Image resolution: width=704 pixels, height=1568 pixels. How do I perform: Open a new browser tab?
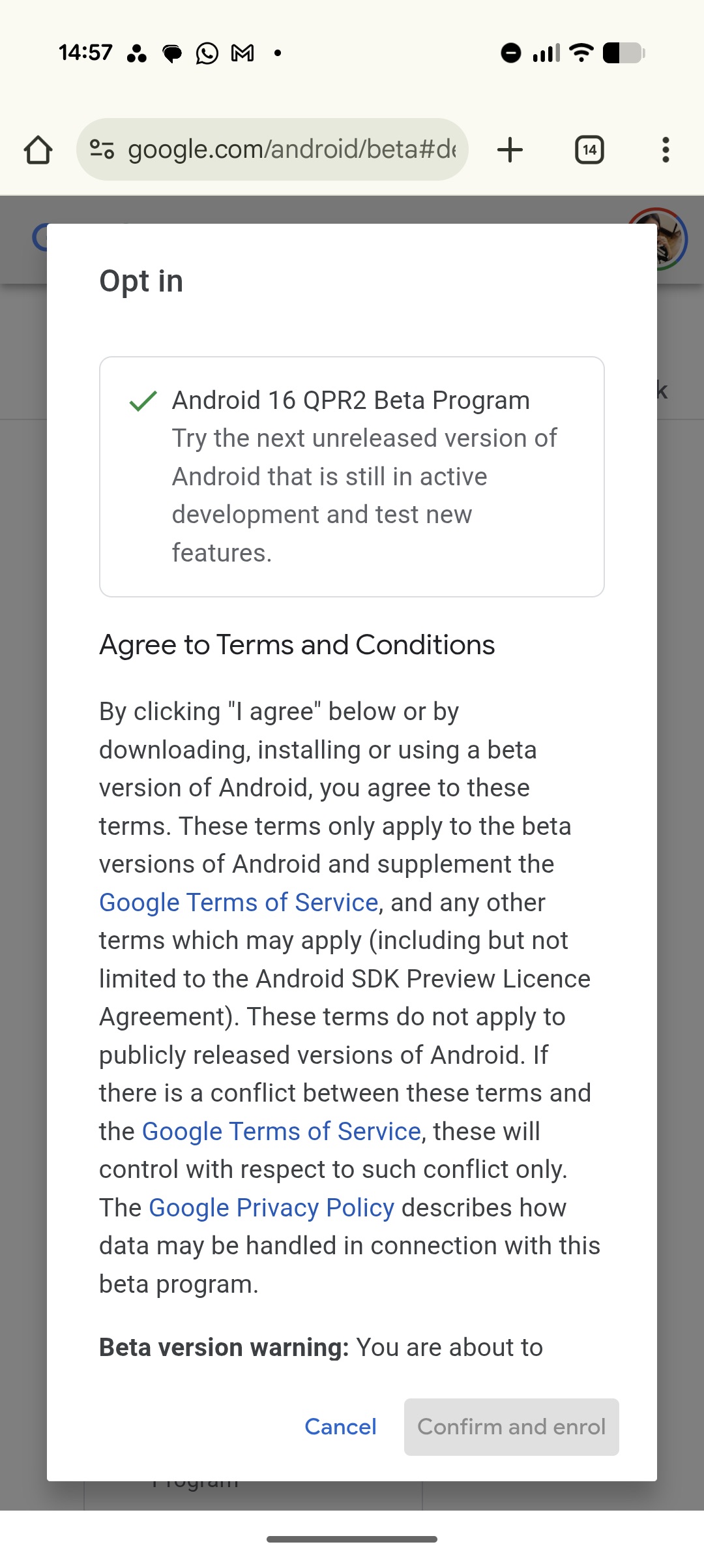click(510, 150)
